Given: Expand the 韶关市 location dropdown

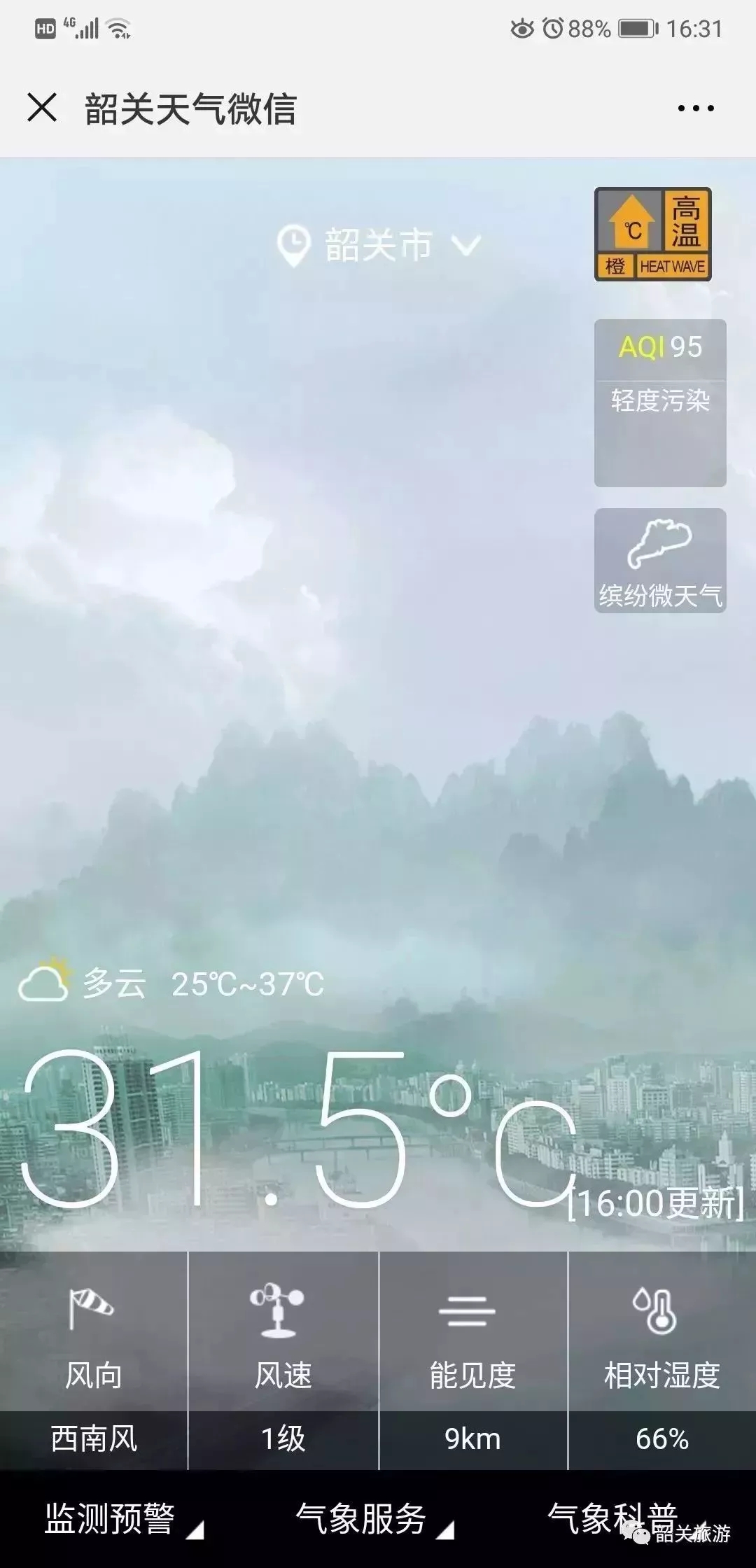Looking at the screenshot, I should tap(379, 246).
